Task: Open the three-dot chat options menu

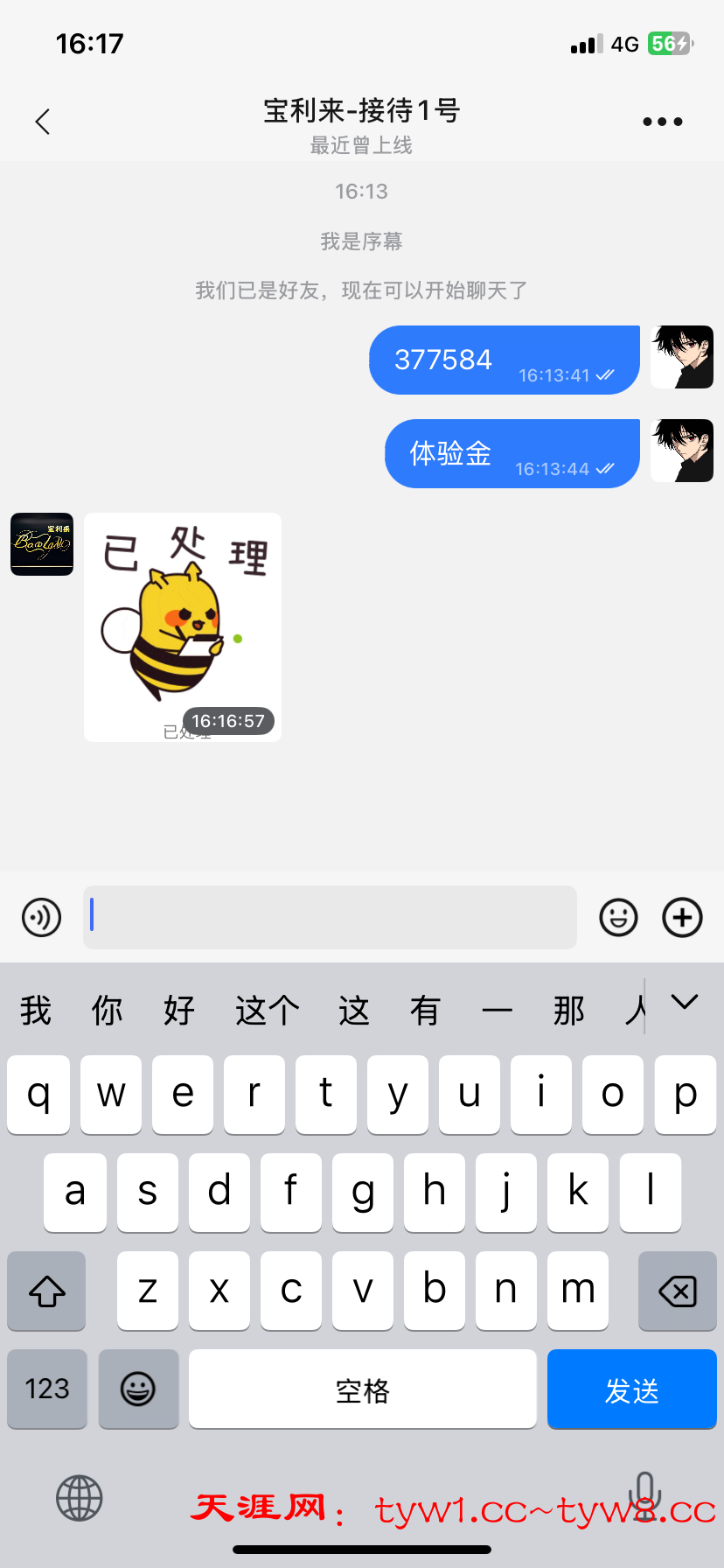Action: tap(662, 122)
